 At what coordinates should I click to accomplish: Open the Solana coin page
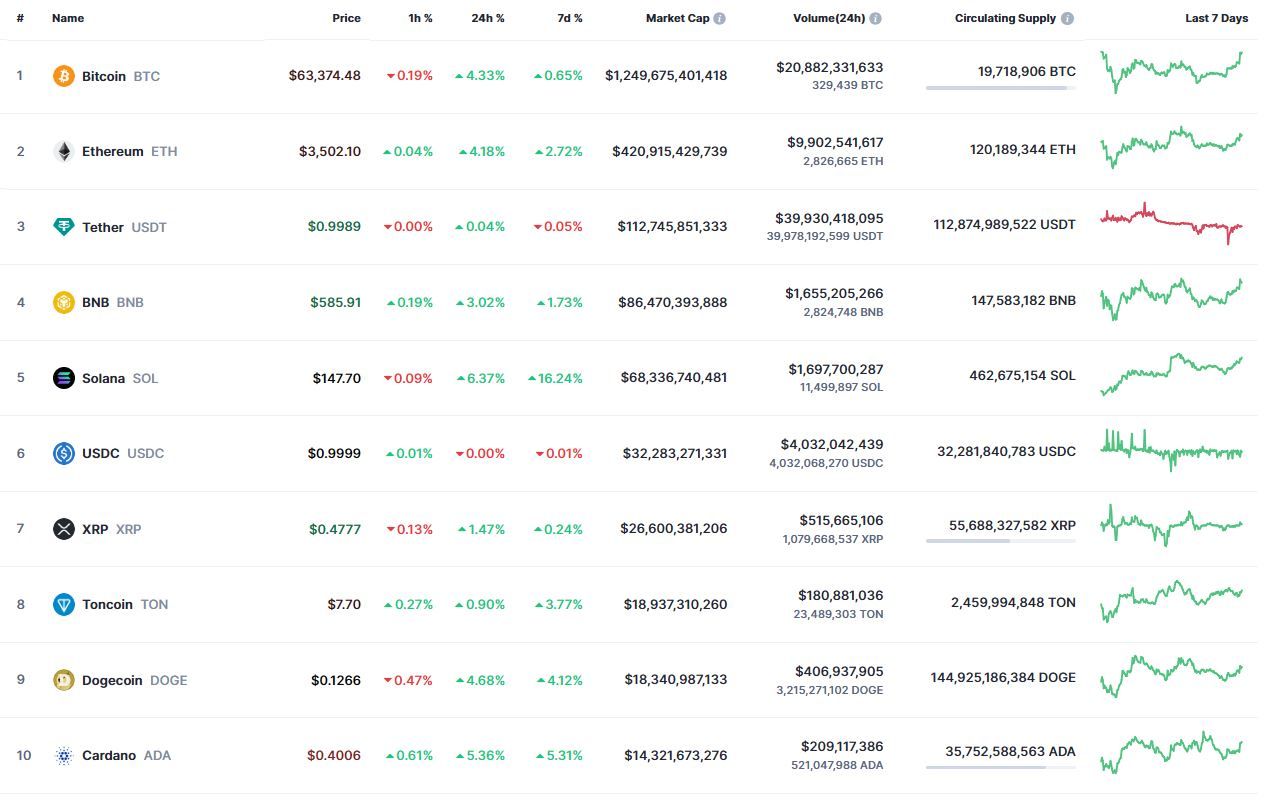pos(103,378)
